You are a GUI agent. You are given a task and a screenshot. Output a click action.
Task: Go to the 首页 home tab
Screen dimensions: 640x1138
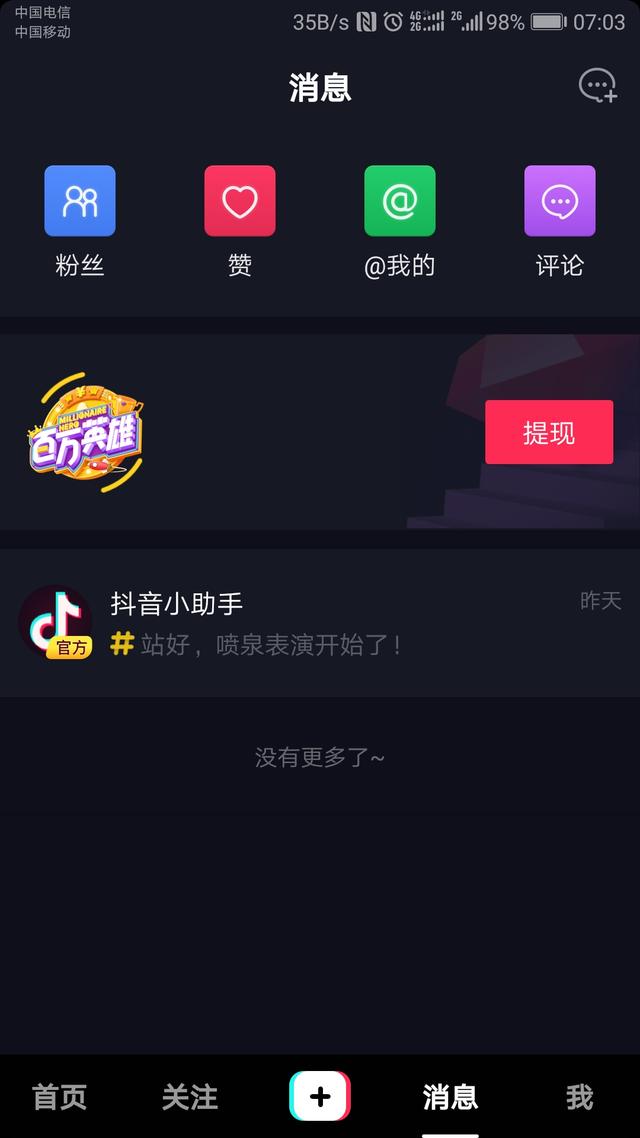(x=60, y=1097)
